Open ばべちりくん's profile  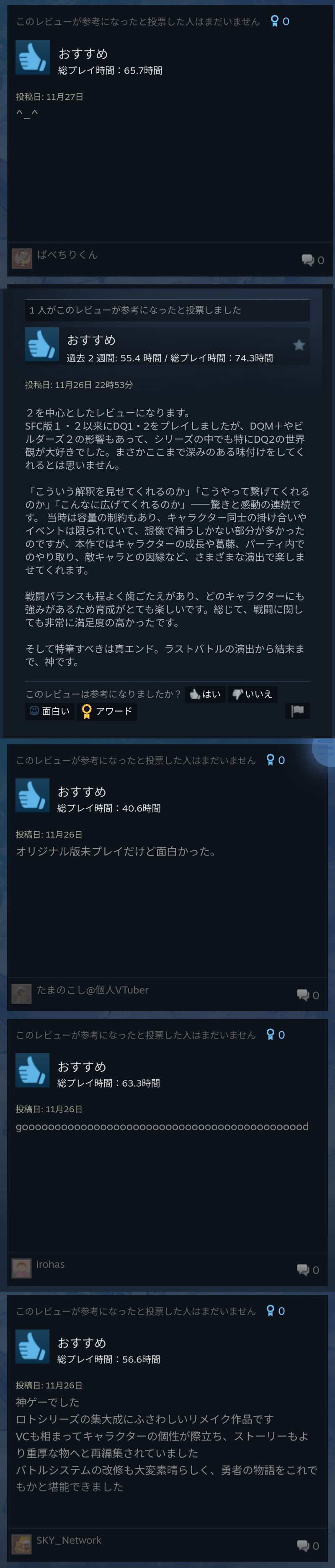(67, 255)
